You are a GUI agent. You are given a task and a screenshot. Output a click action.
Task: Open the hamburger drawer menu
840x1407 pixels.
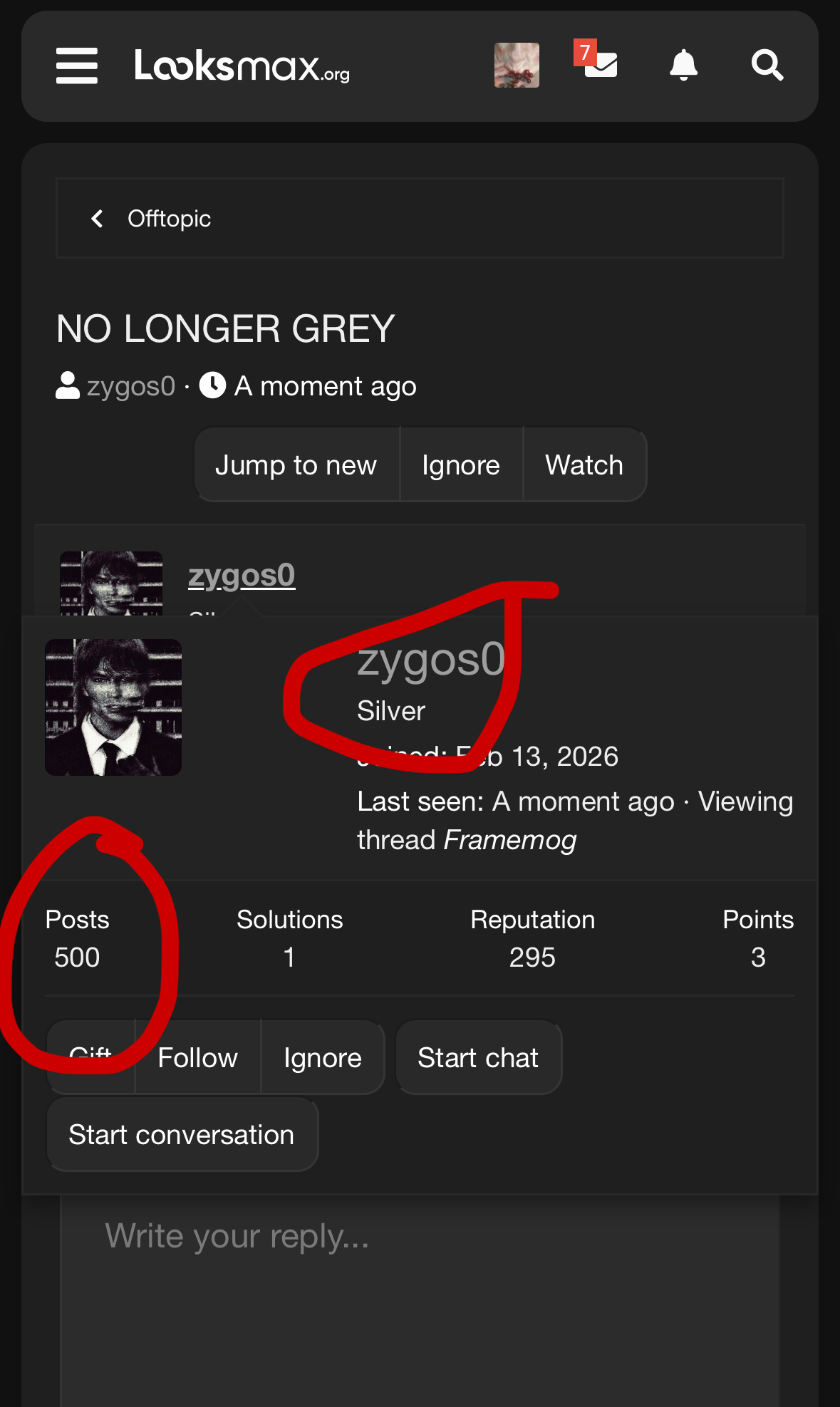77,66
